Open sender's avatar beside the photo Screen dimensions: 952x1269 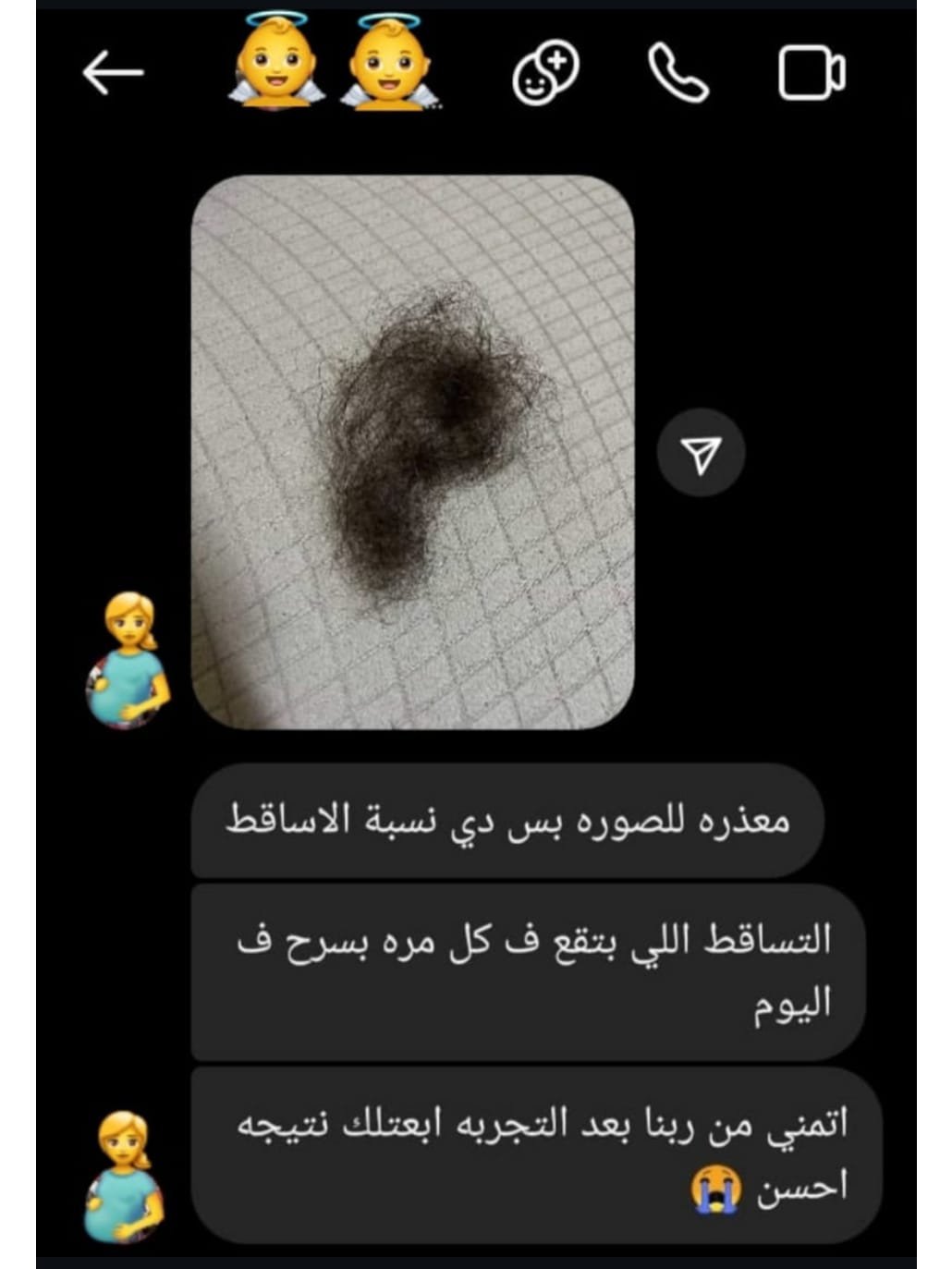(x=128, y=660)
